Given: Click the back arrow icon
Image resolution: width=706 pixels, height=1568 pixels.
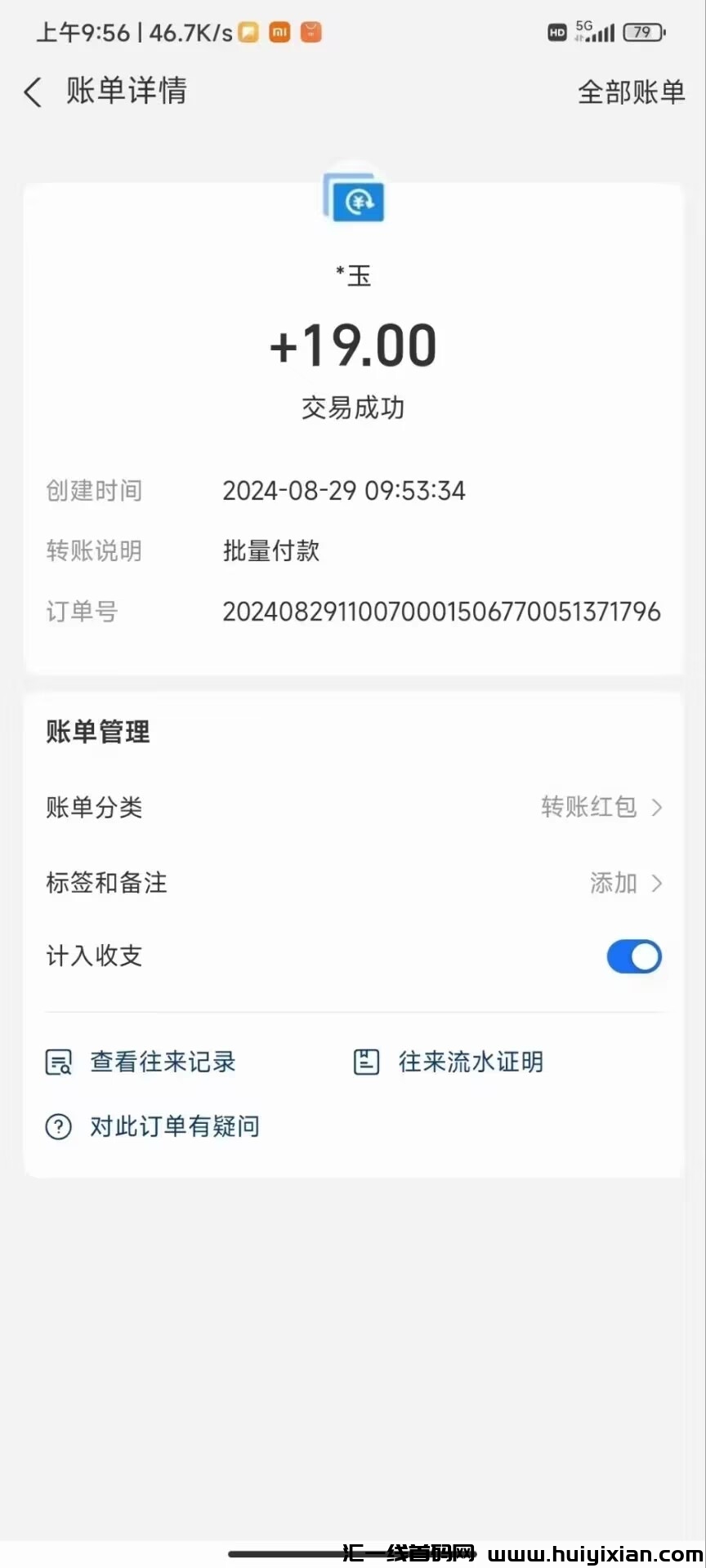Looking at the screenshot, I should 33,91.
